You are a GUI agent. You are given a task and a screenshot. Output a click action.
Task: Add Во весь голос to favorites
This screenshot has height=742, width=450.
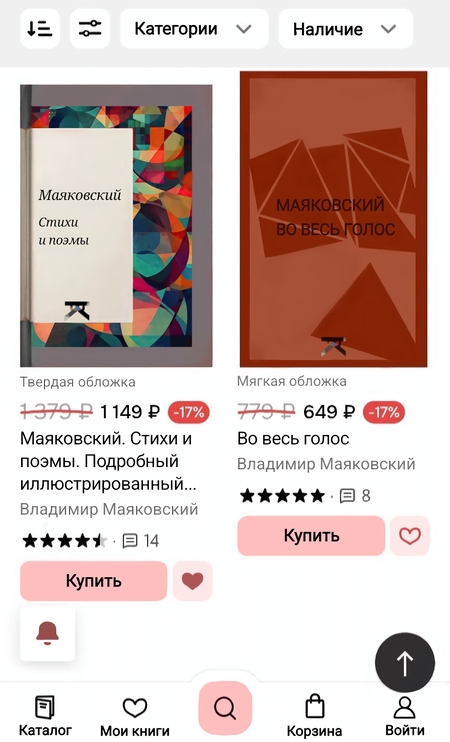[x=410, y=536]
